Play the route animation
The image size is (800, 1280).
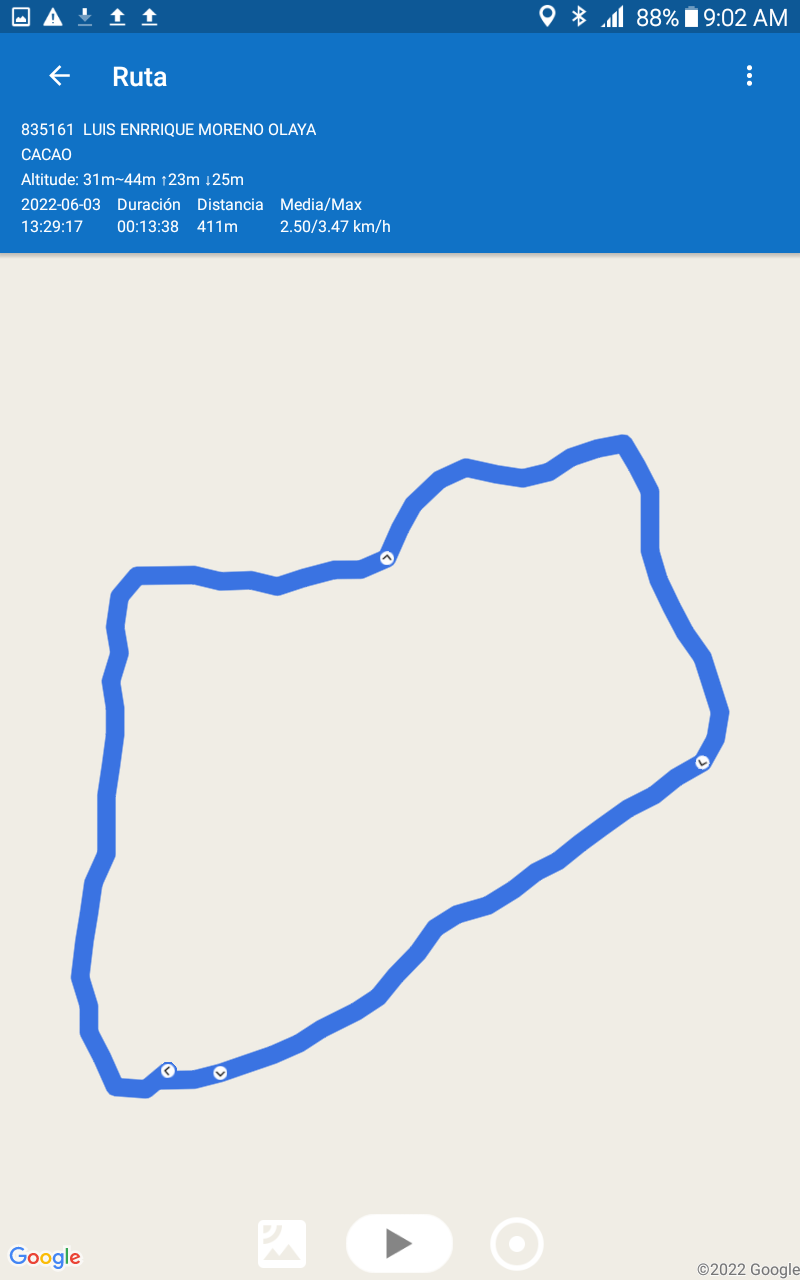[x=399, y=1243]
